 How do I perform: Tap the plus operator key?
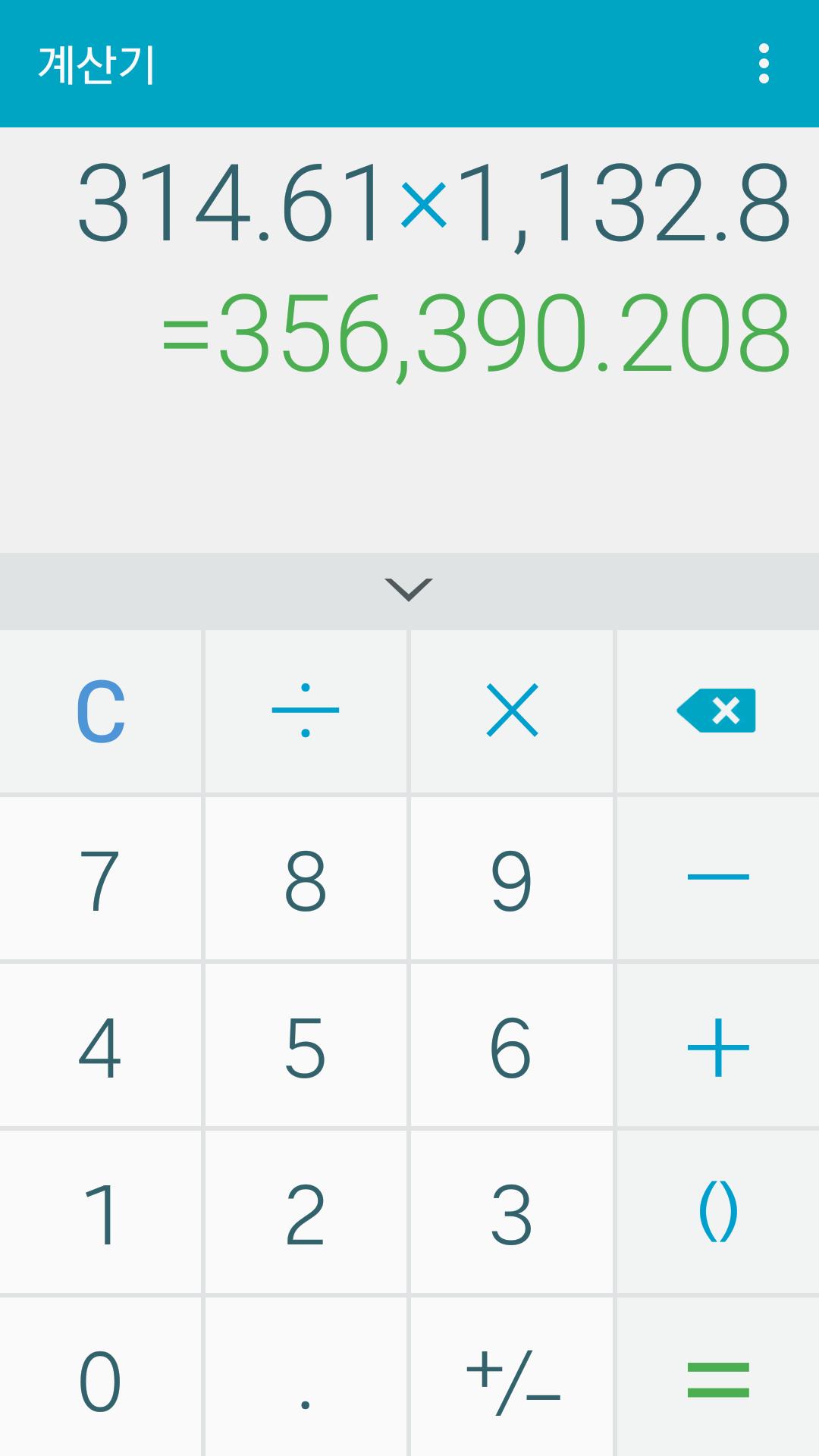pyautogui.click(x=717, y=1046)
